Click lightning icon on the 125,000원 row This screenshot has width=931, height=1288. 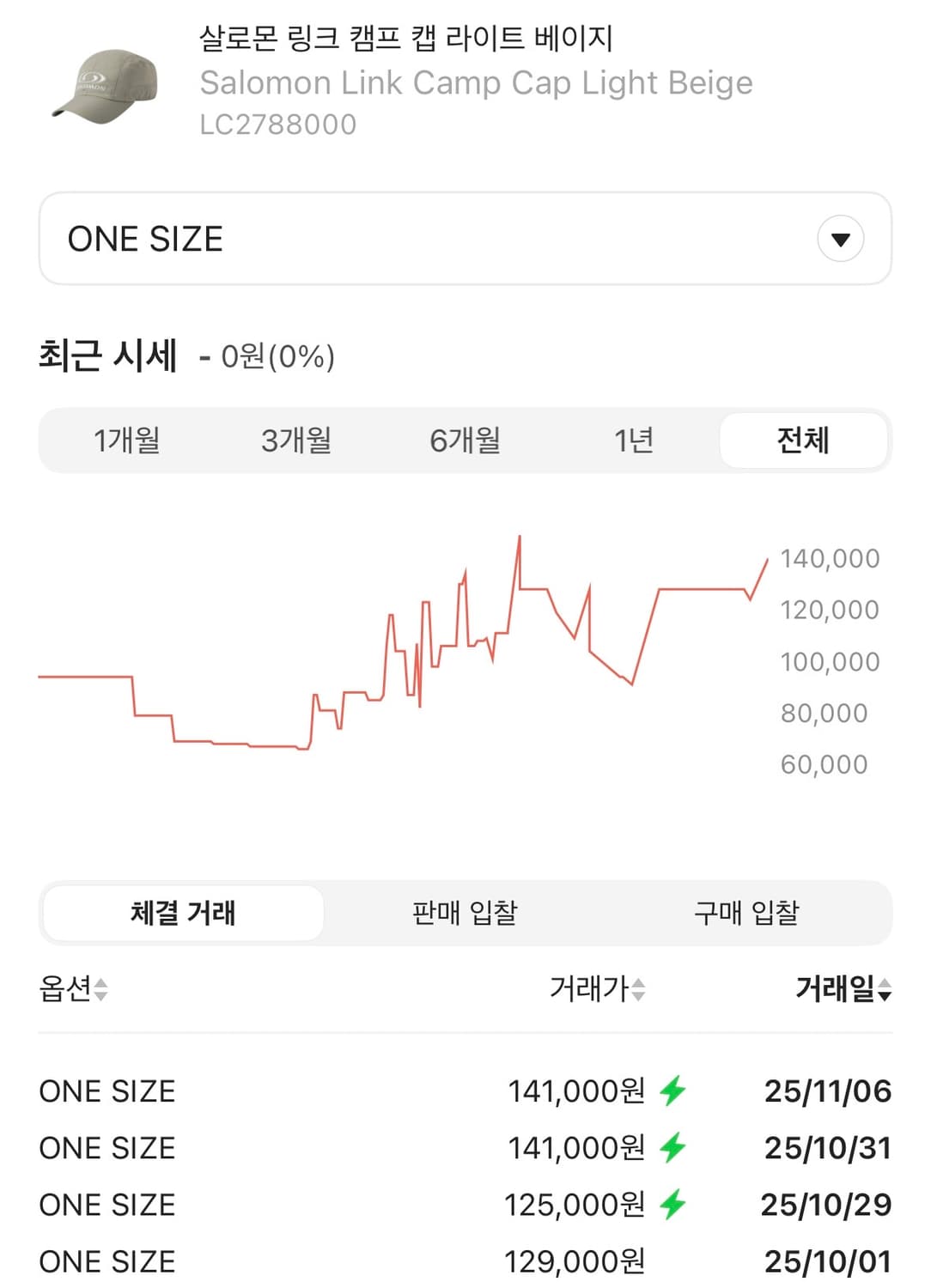click(x=672, y=1204)
